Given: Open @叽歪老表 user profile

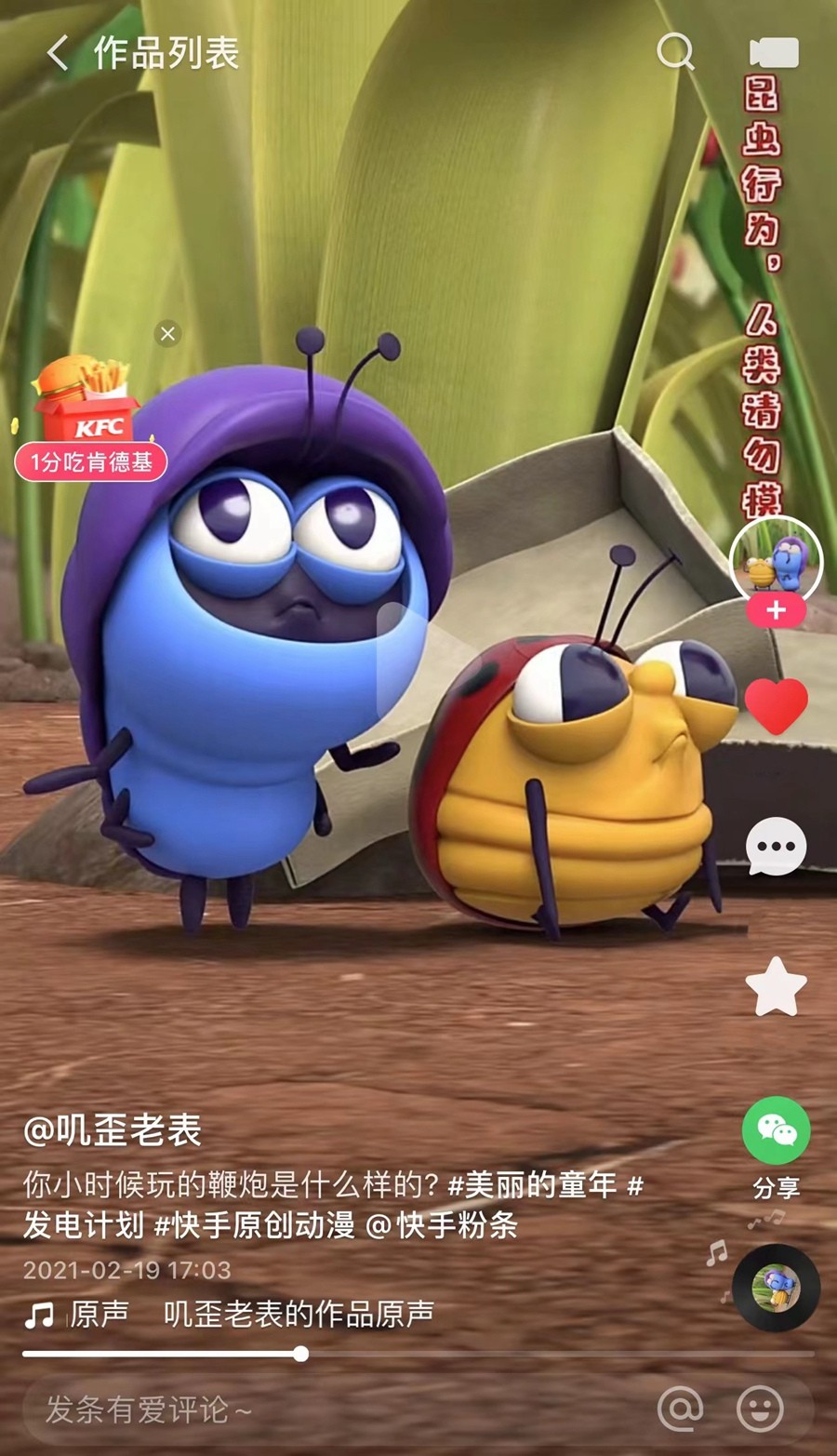Looking at the screenshot, I should pos(113,1129).
